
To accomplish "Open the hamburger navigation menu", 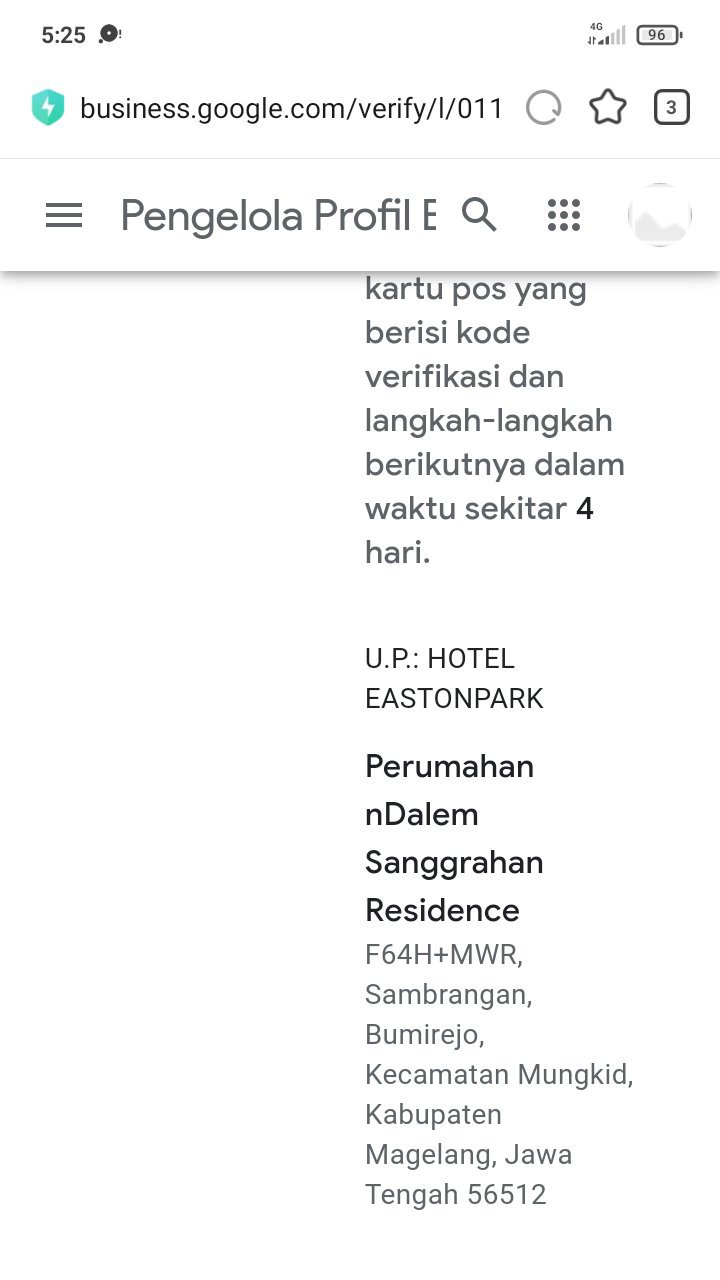I will [x=64, y=215].
